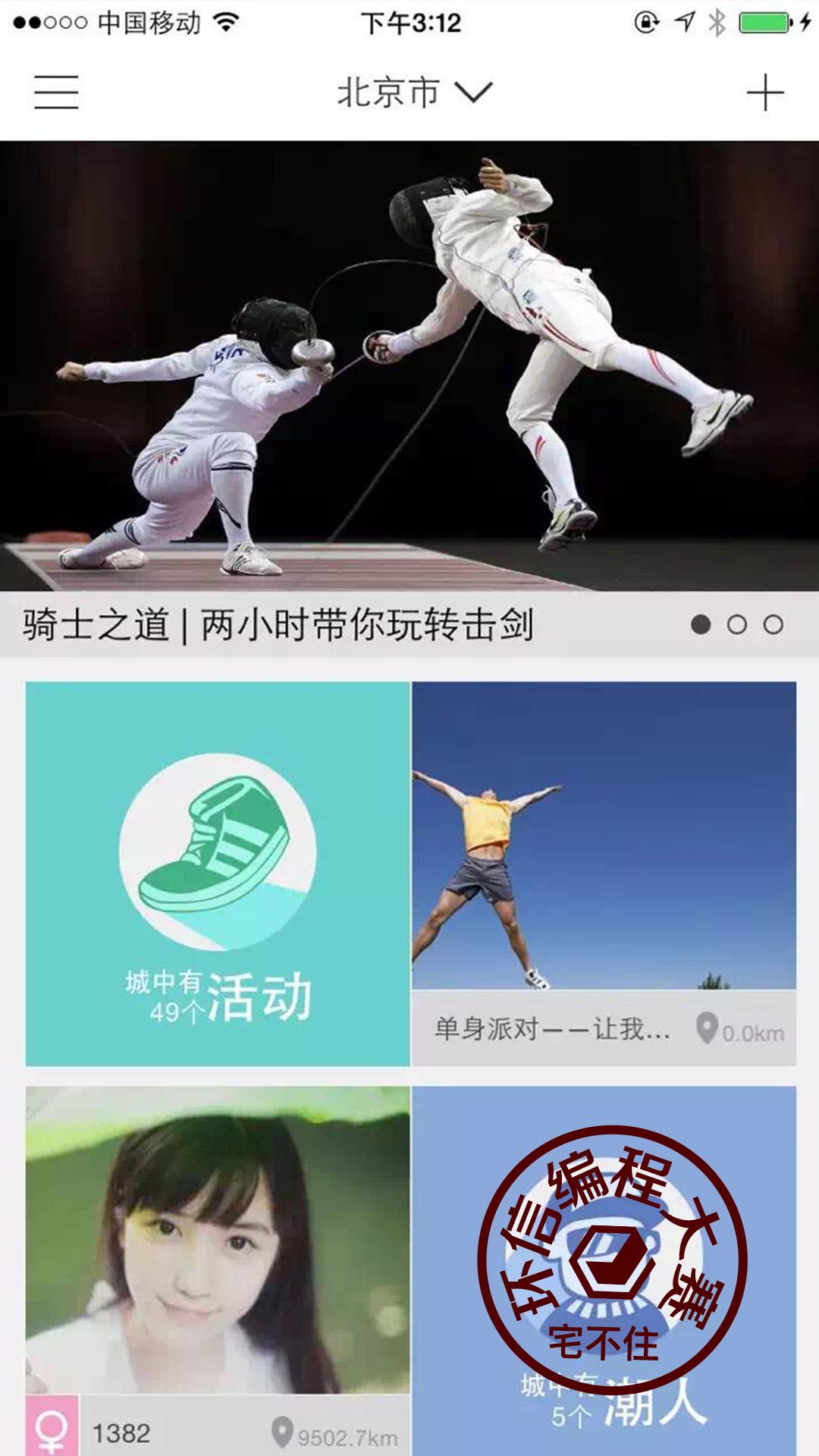
Task: Open the 单身派对 activity card
Action: [604, 874]
